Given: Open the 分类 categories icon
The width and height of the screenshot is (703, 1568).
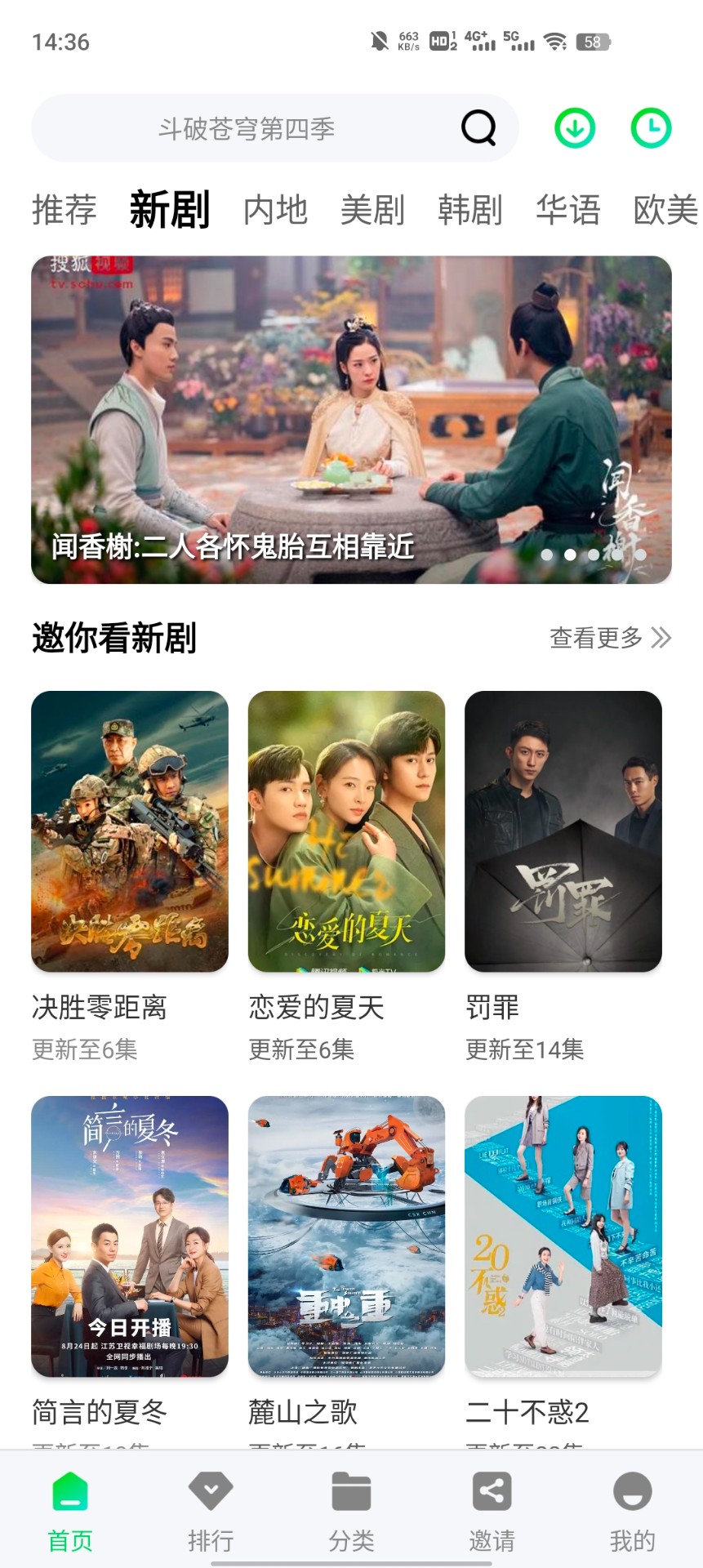Looking at the screenshot, I should point(351,1492).
